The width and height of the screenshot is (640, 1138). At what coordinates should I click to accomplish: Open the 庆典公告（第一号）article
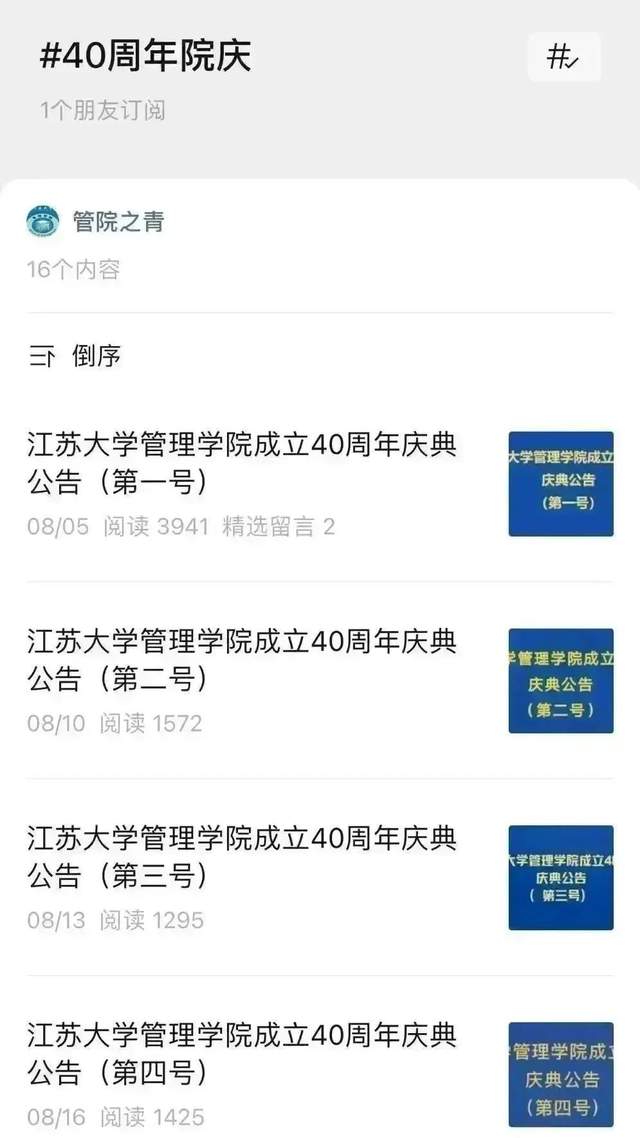[x=320, y=484]
